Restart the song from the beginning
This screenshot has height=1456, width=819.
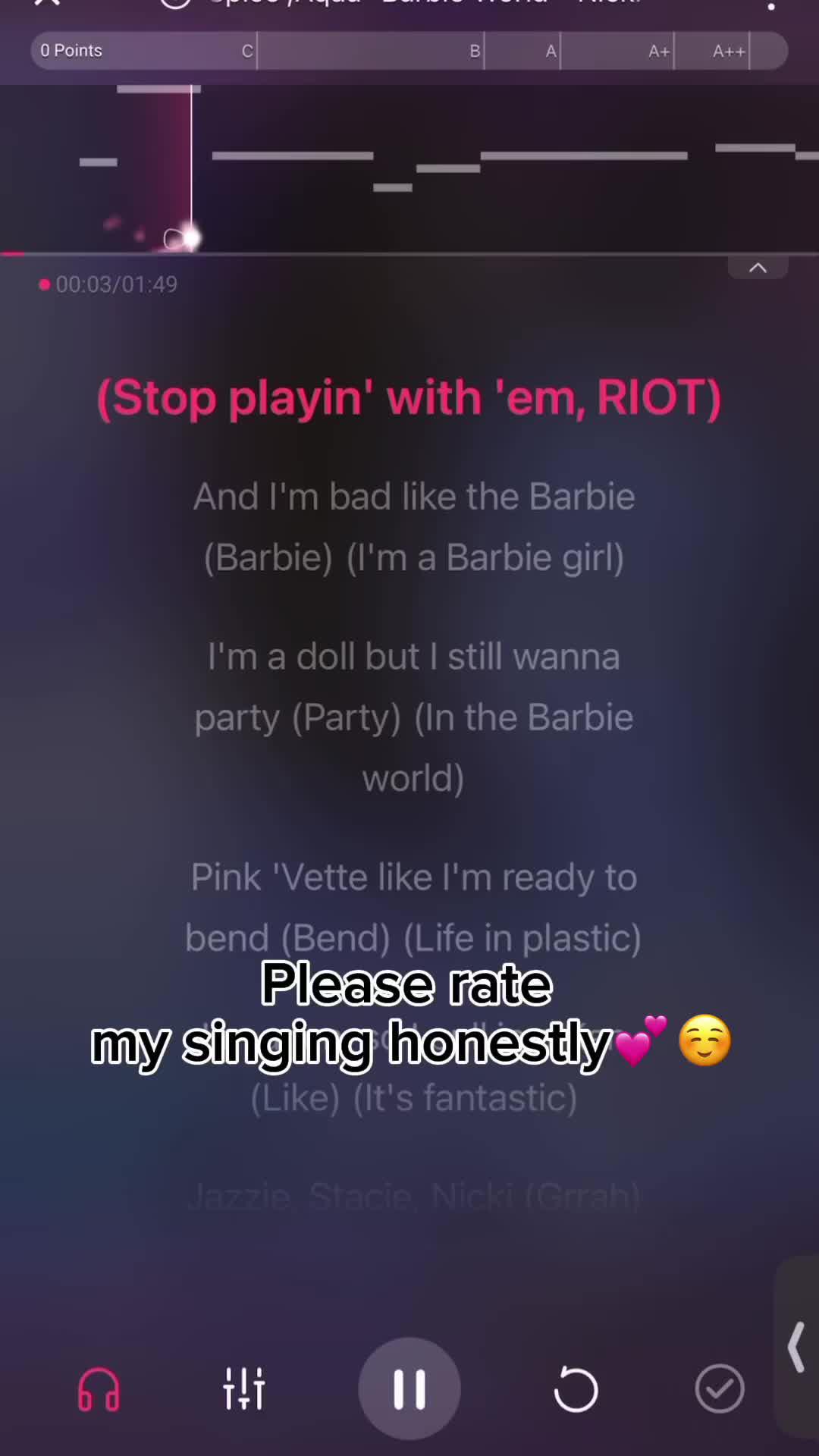click(x=576, y=1389)
